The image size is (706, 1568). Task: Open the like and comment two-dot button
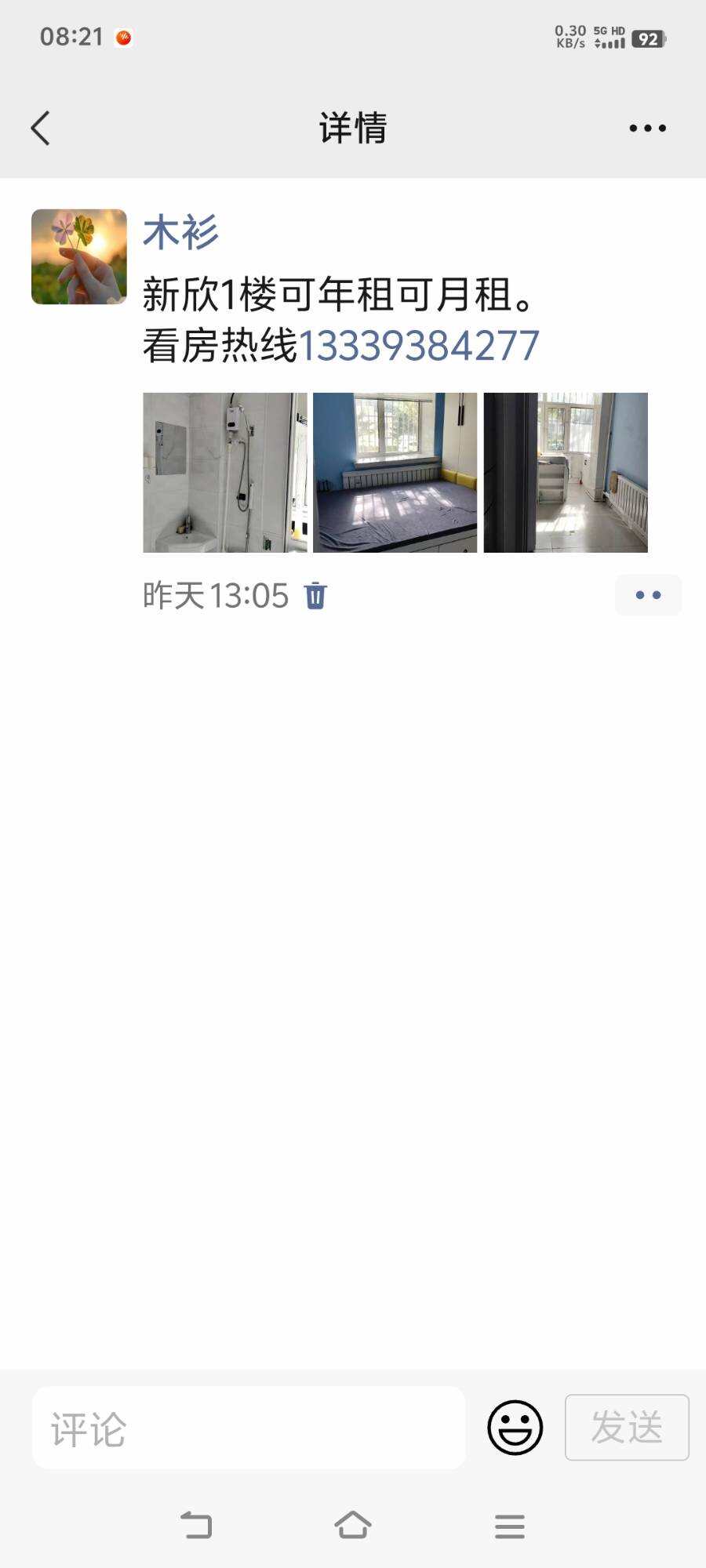point(648,595)
